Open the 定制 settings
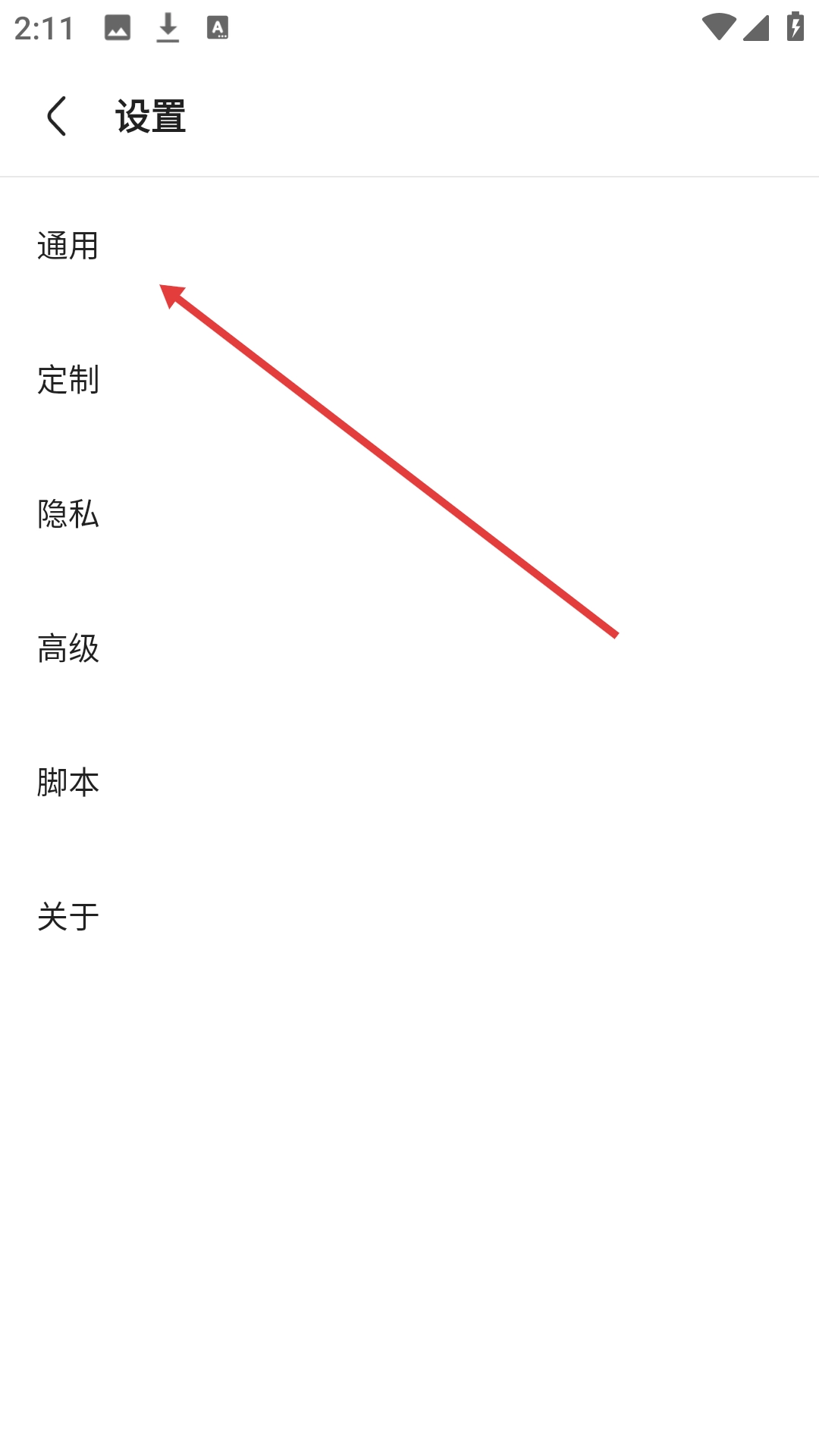The width and height of the screenshot is (819, 1456). click(68, 380)
